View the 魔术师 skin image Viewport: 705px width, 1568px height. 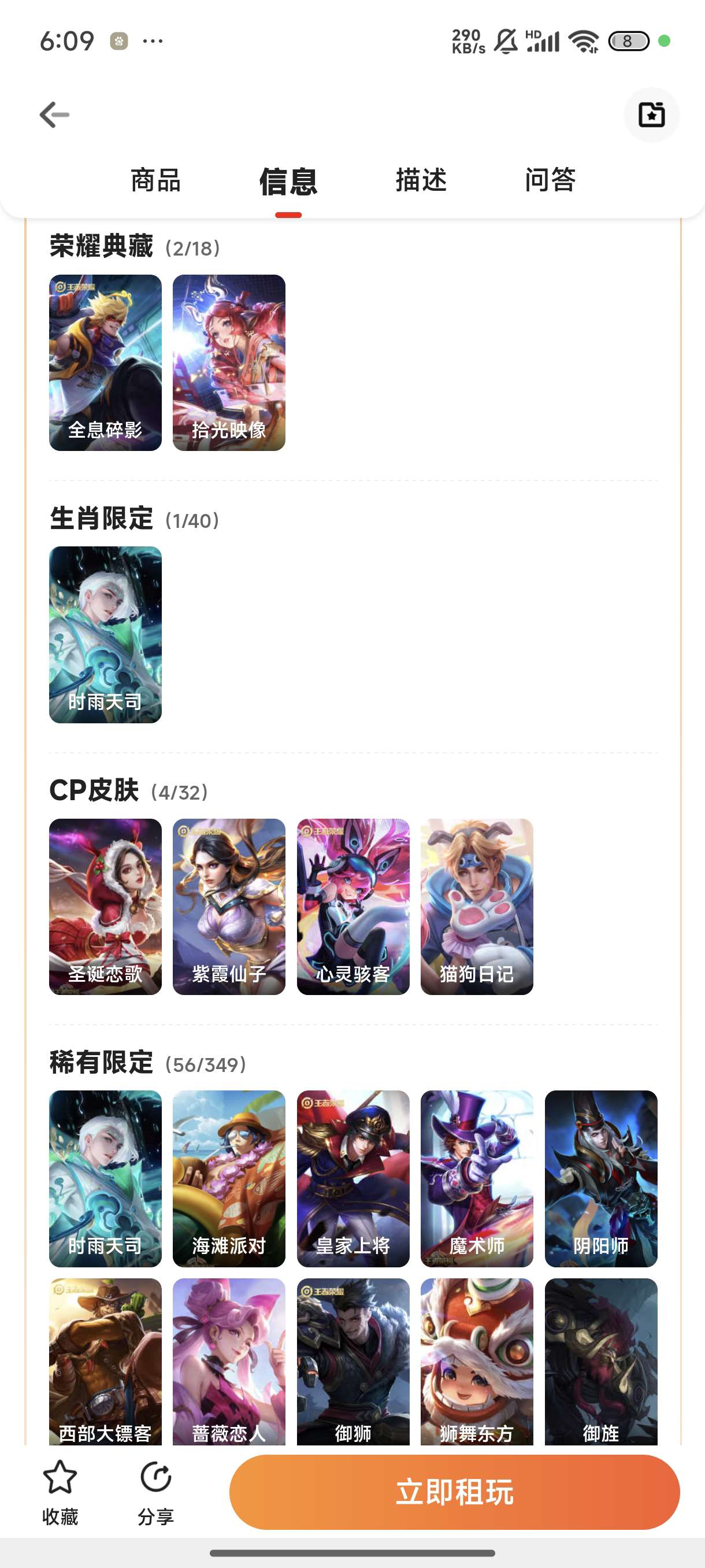(476, 1178)
